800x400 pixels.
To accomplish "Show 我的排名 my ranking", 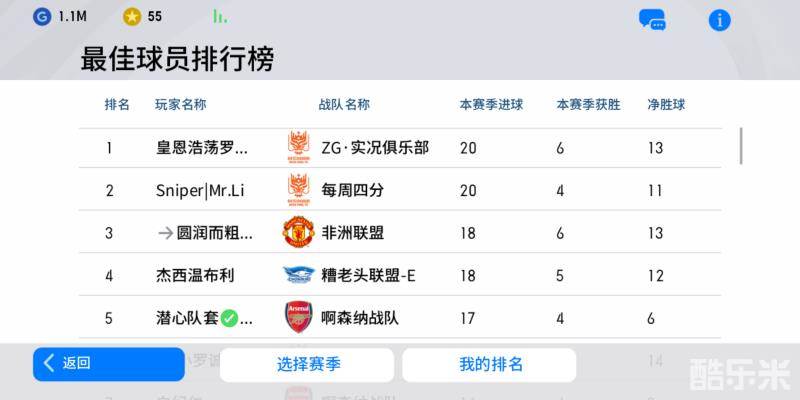I will coord(490,364).
